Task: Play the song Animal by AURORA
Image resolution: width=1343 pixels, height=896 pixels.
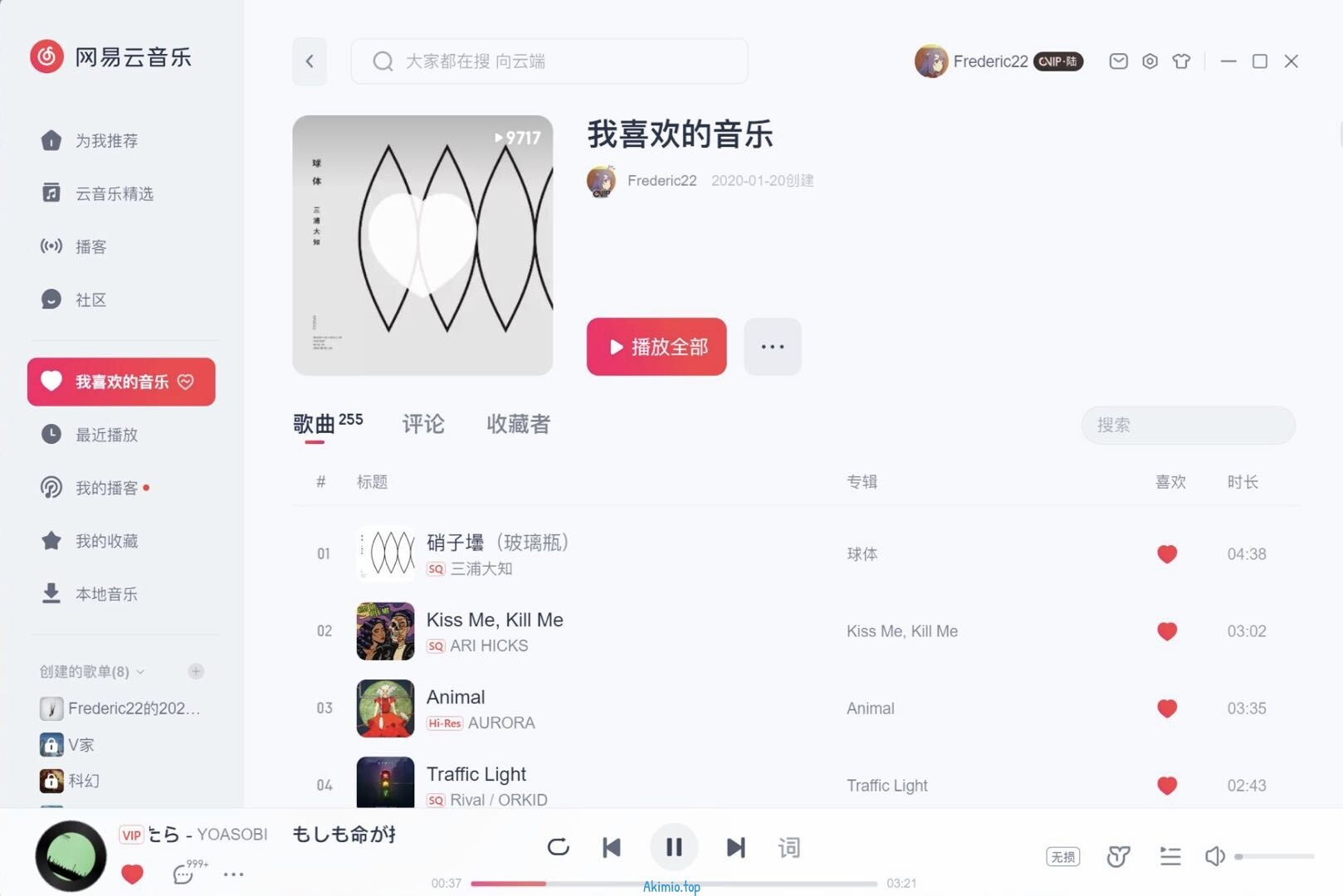Action: (456, 697)
